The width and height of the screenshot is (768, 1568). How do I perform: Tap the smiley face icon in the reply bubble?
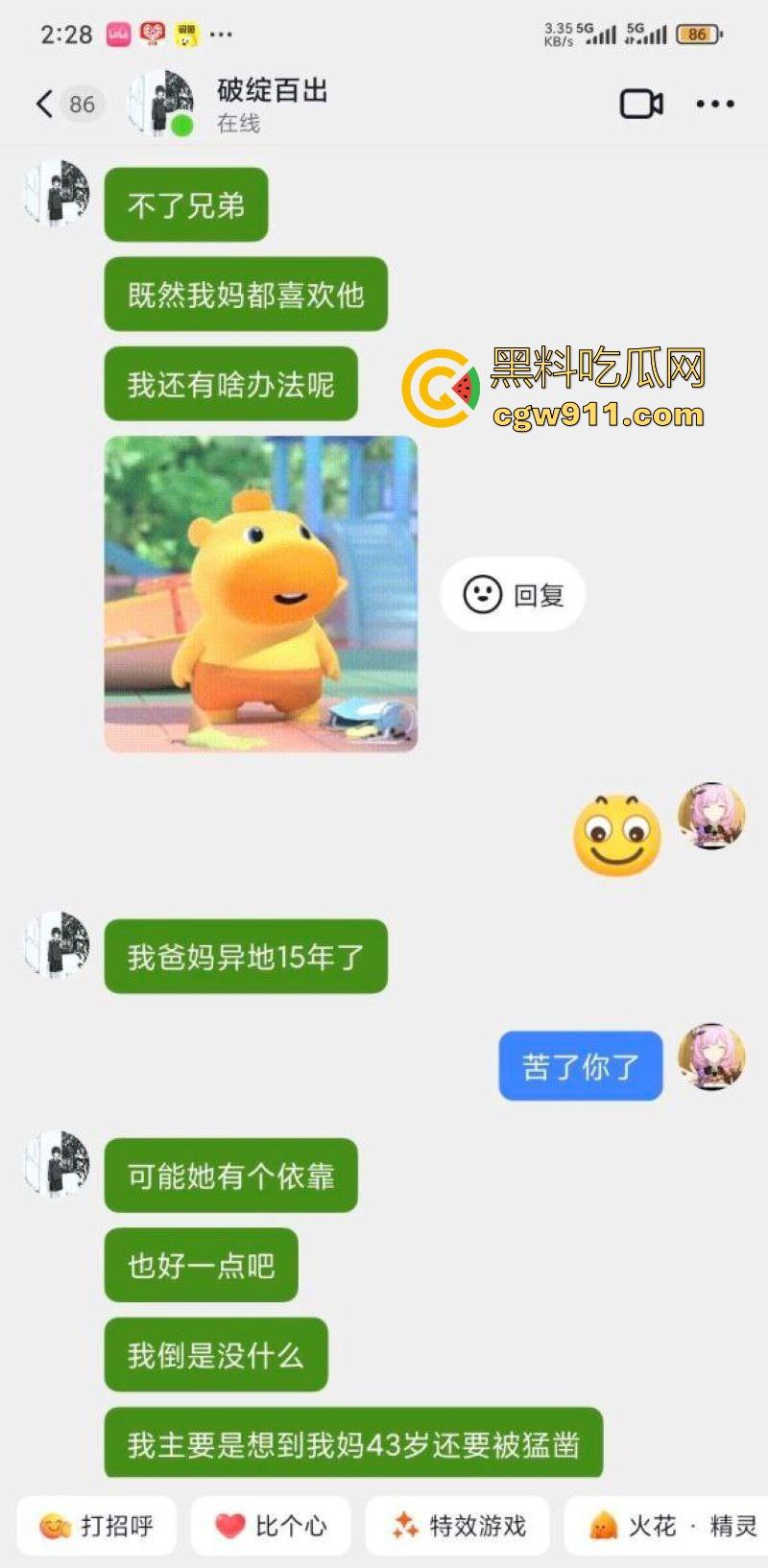481,594
